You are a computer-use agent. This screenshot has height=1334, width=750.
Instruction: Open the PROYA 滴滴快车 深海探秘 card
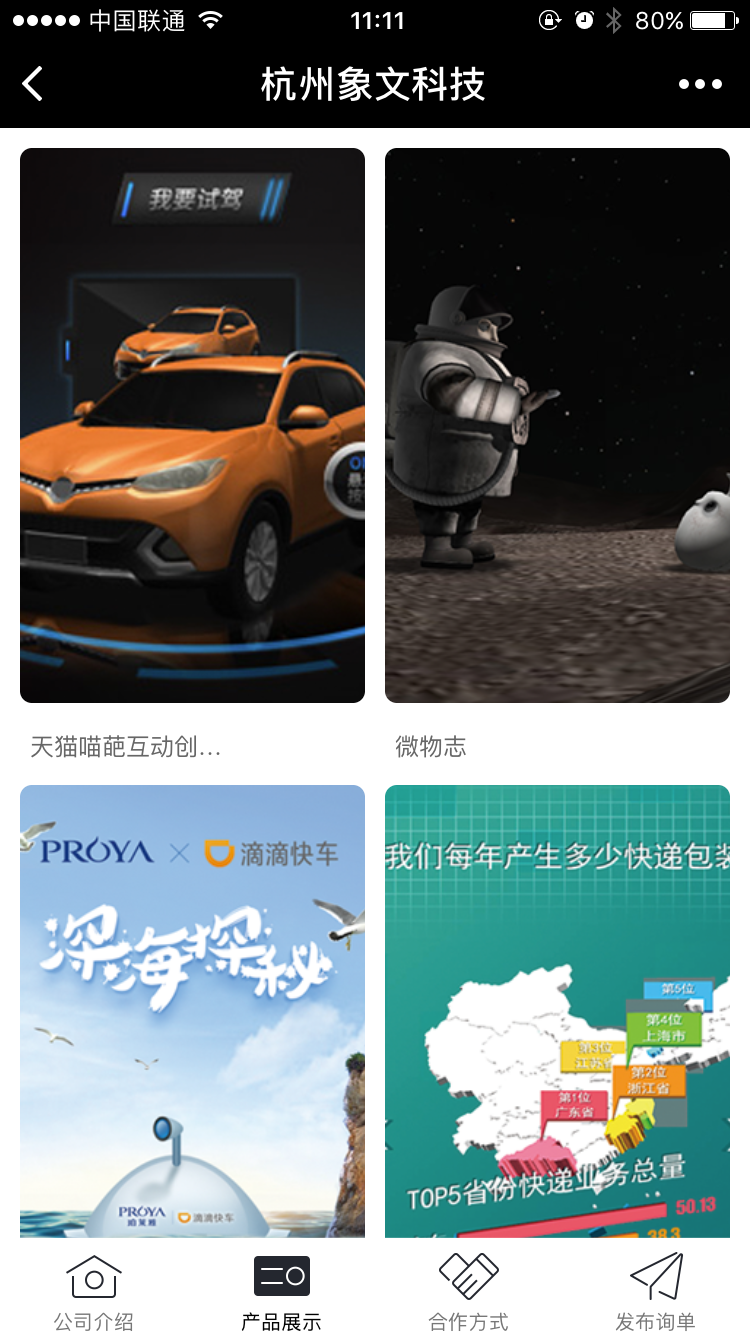pos(192,1010)
